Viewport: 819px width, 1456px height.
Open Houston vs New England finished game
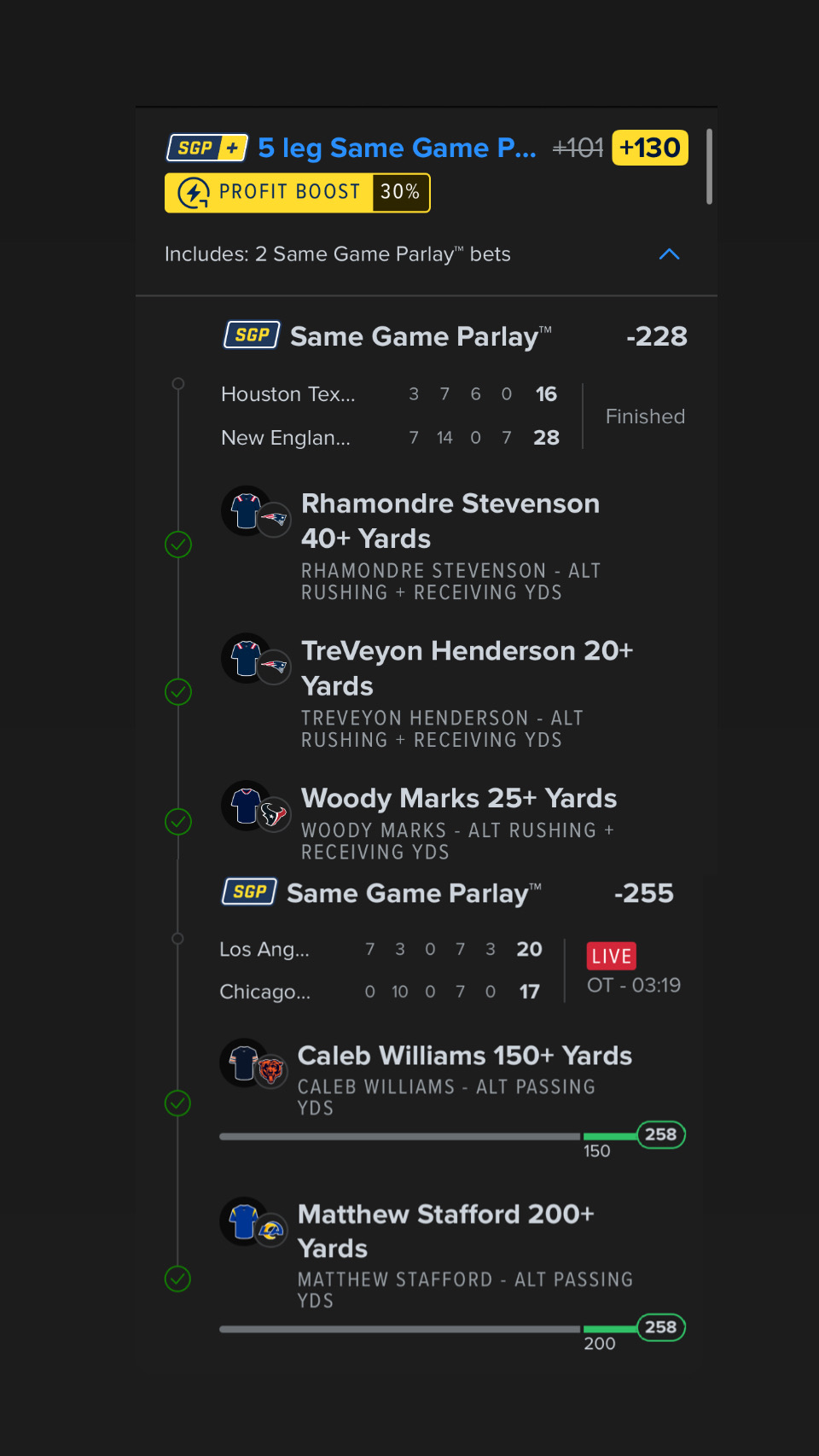pyautogui.click(x=452, y=416)
